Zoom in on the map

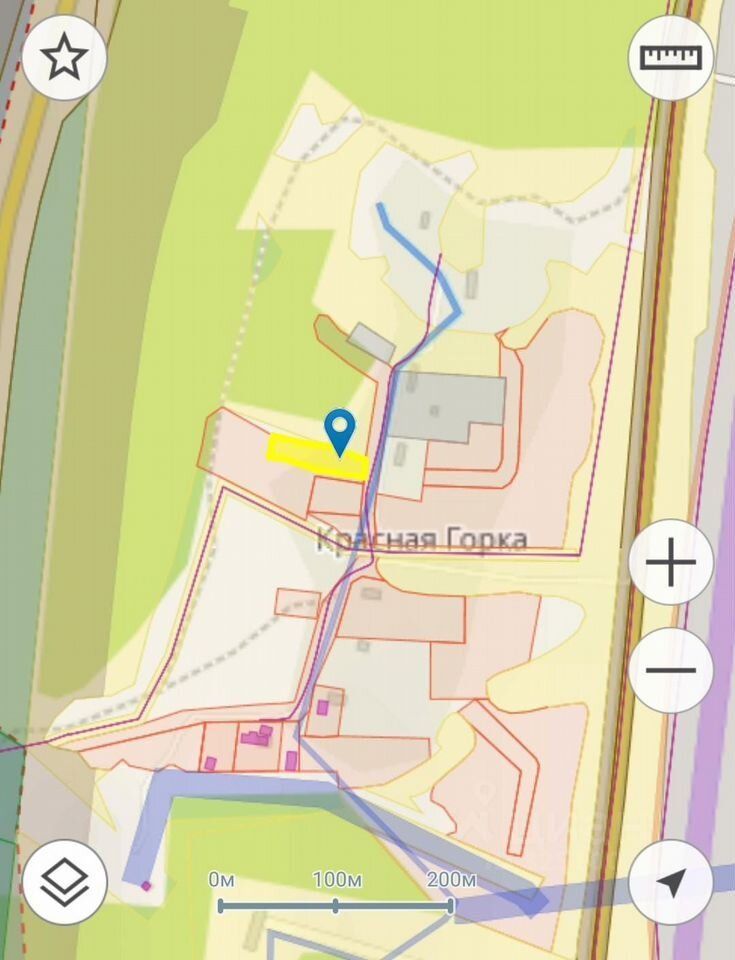[x=671, y=564]
